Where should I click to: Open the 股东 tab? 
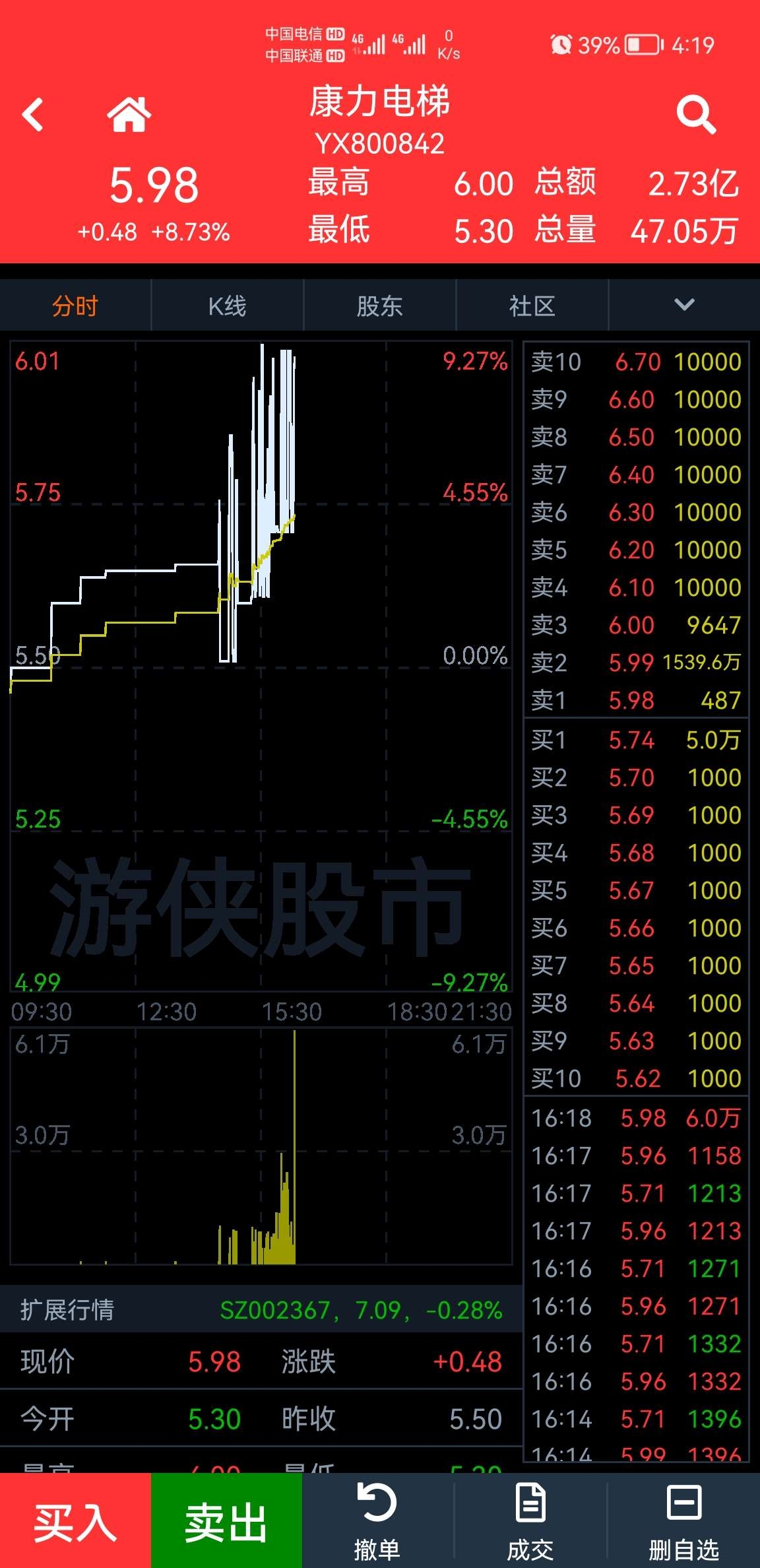tap(379, 306)
